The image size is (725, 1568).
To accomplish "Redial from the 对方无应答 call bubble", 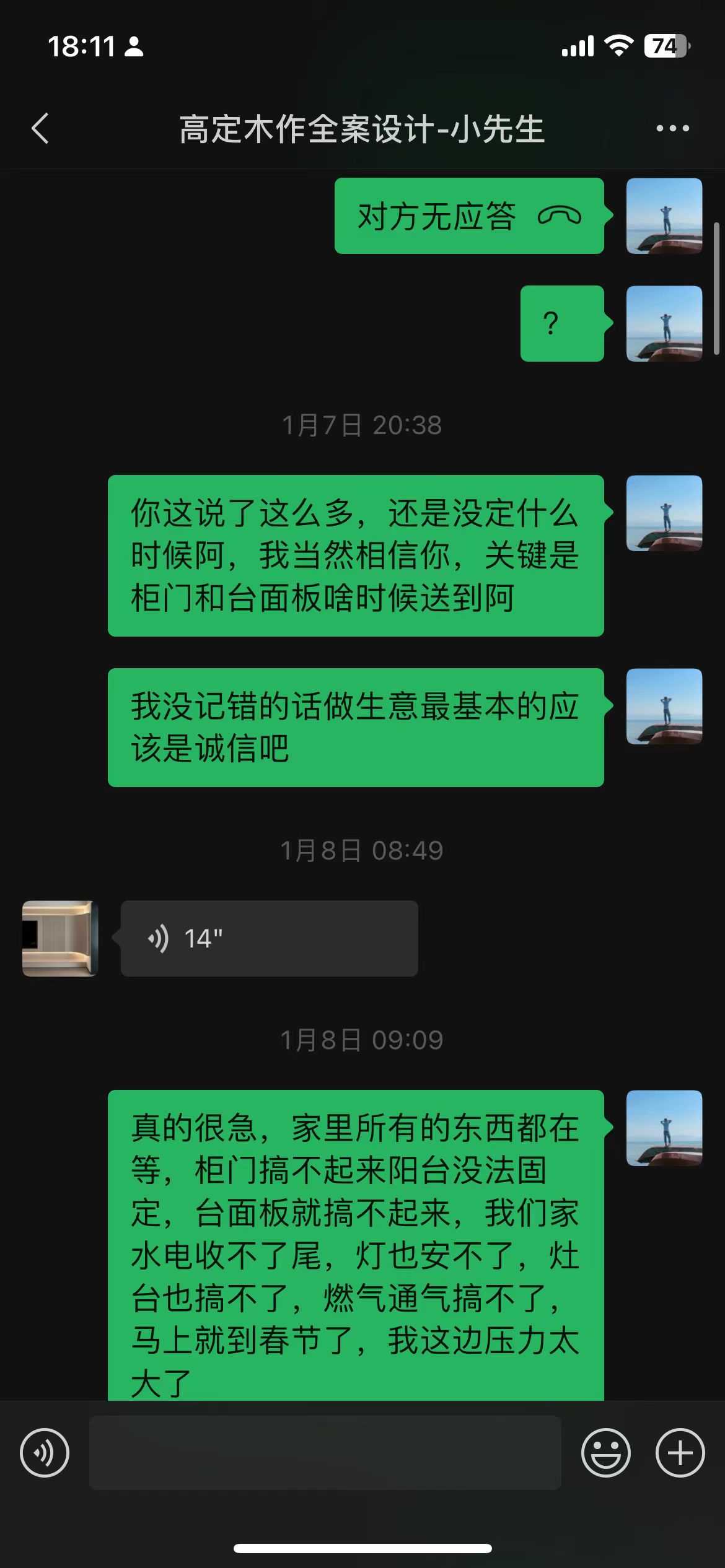I will (x=468, y=216).
